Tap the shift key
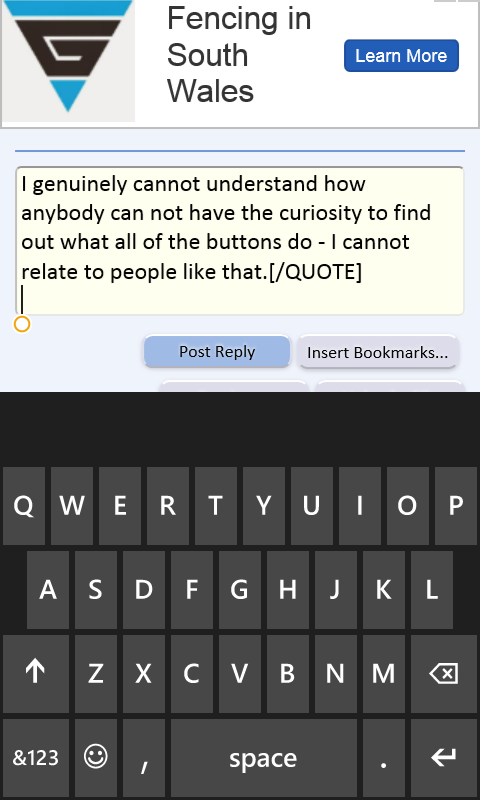Viewport: 480px width, 800px height. pos(36,674)
